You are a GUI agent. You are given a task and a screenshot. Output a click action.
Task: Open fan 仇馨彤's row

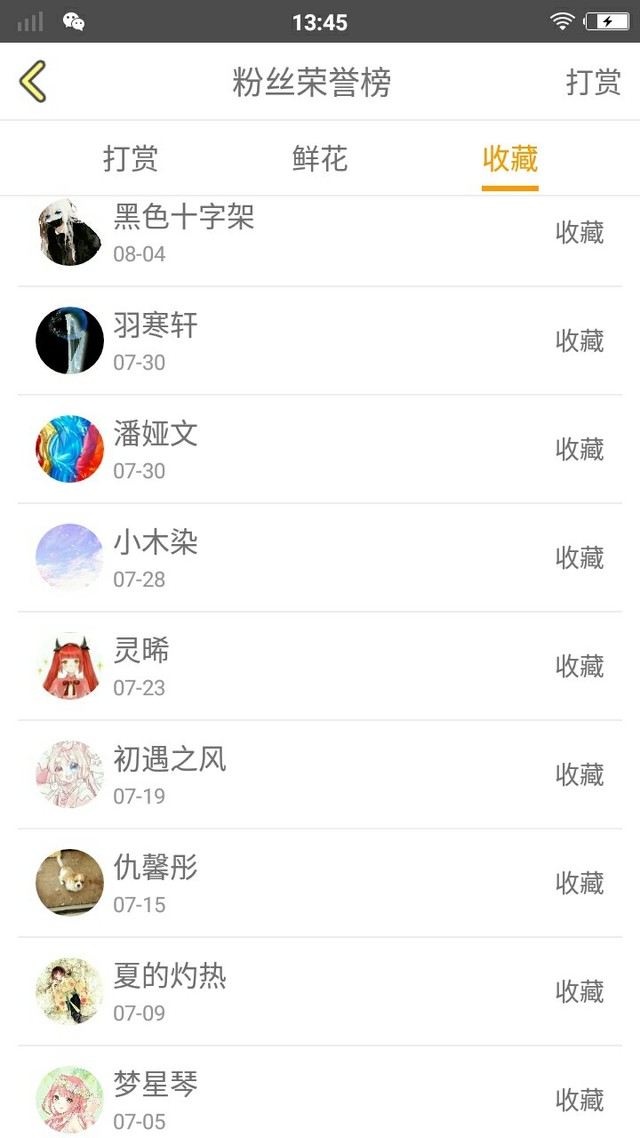[320, 883]
